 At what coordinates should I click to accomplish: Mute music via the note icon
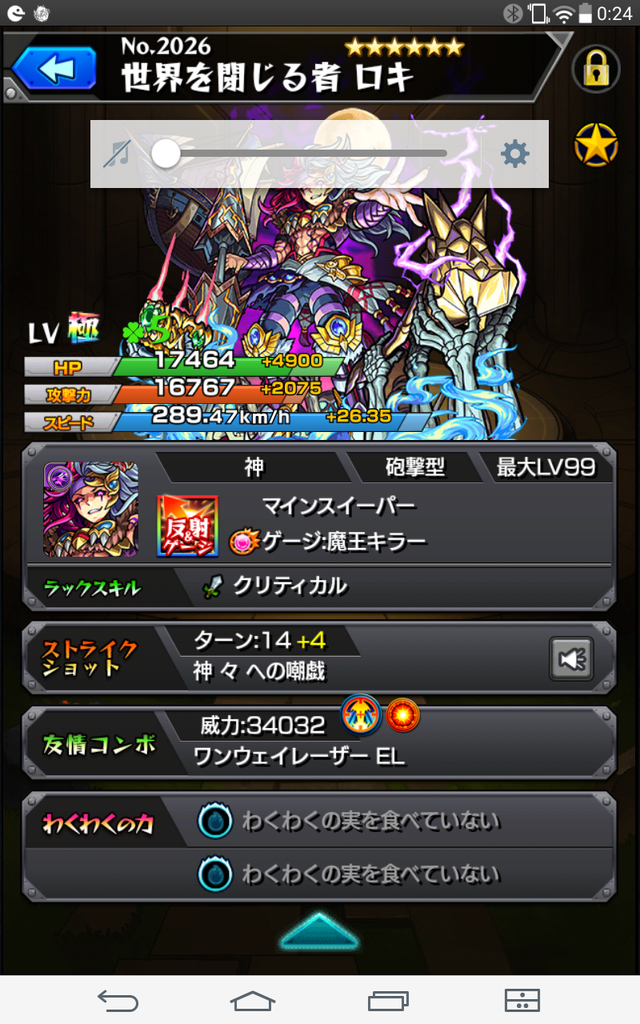119,154
